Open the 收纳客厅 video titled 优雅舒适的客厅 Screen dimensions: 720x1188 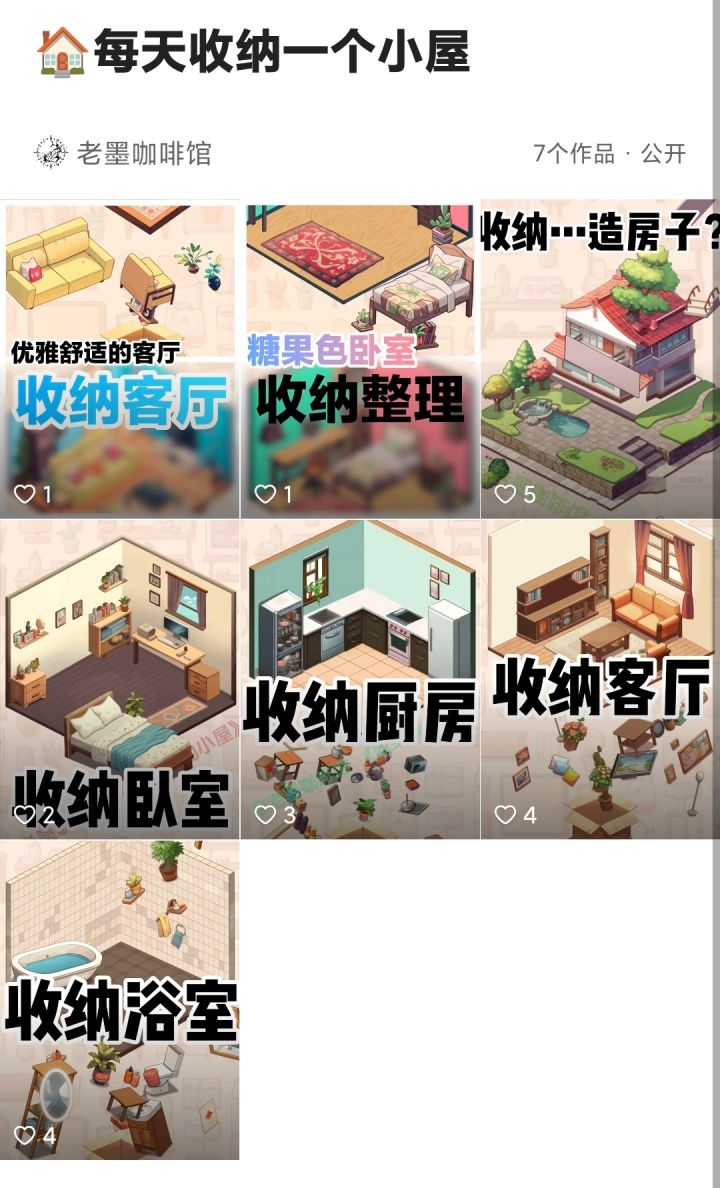(120, 330)
